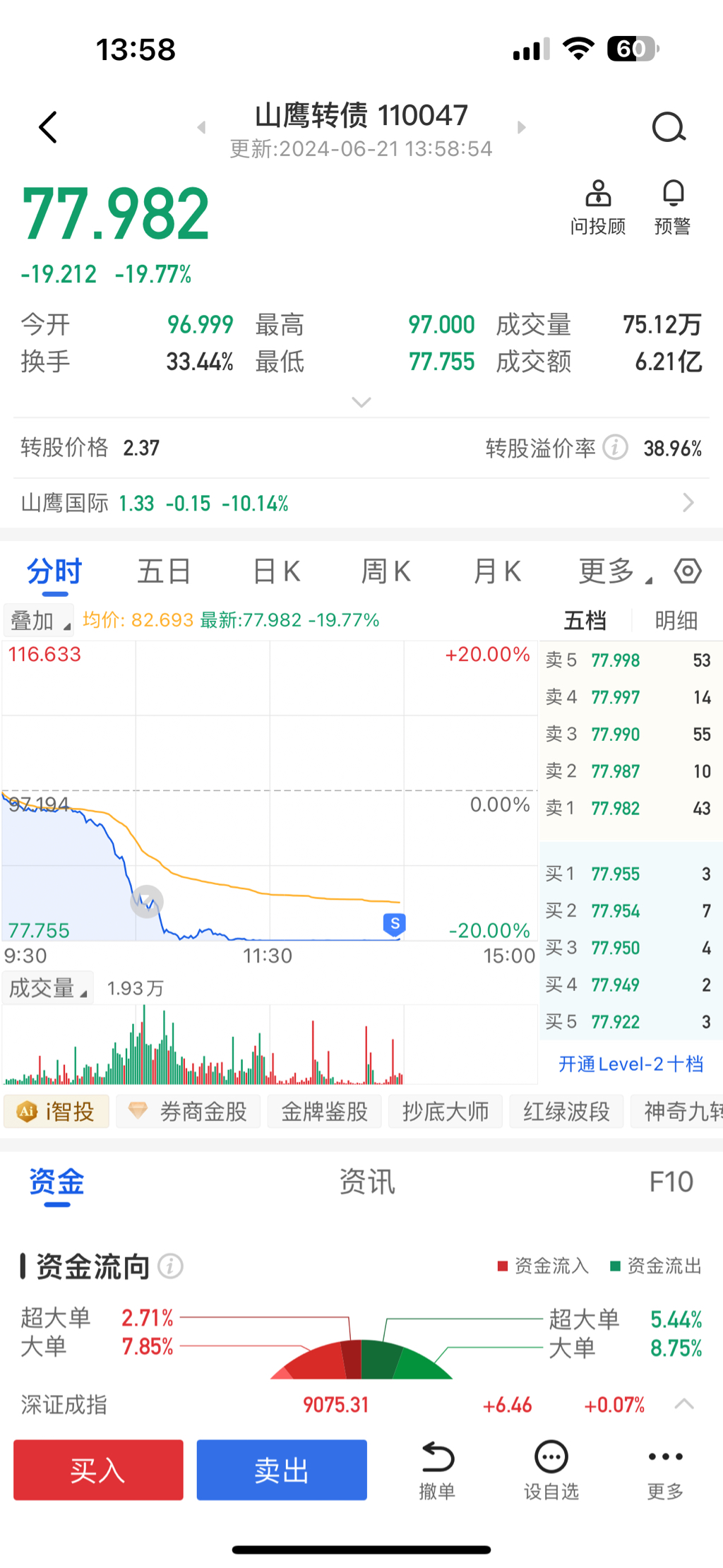
Task: Tap the red 买入 buy button
Action: pyautogui.click(x=98, y=1471)
